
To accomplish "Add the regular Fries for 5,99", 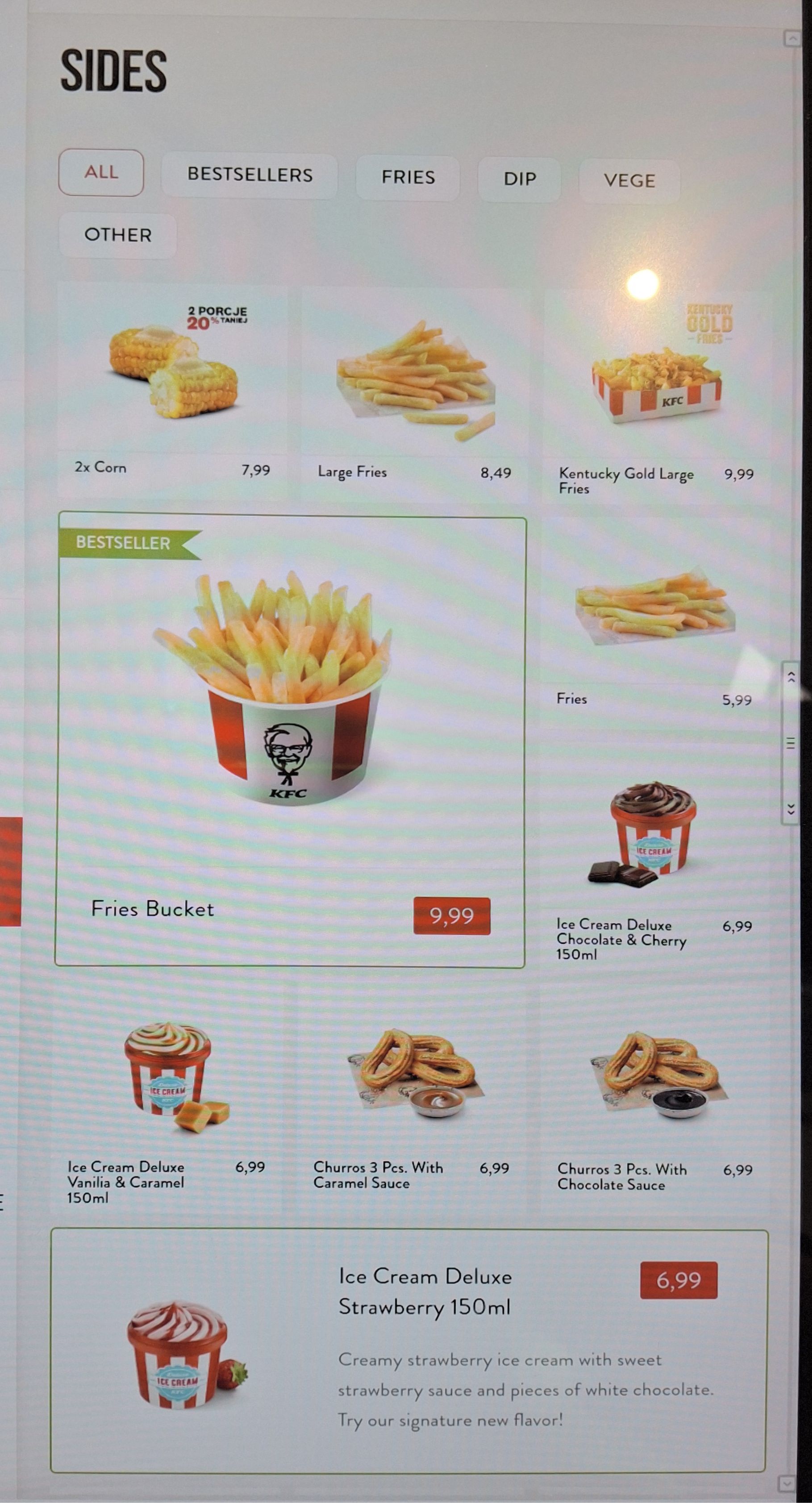I will coord(654,625).
